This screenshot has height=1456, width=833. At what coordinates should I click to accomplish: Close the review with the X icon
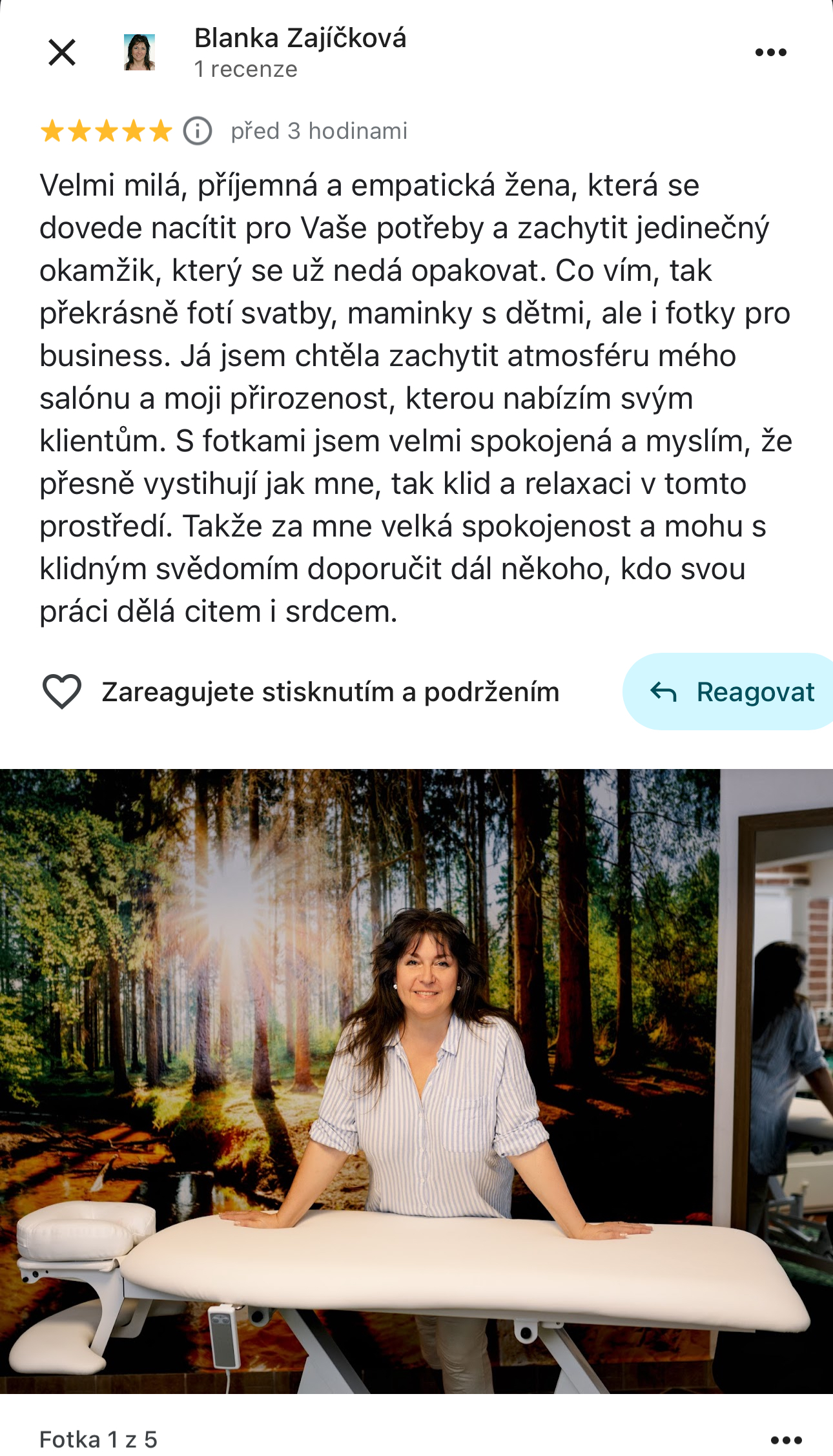(62, 52)
